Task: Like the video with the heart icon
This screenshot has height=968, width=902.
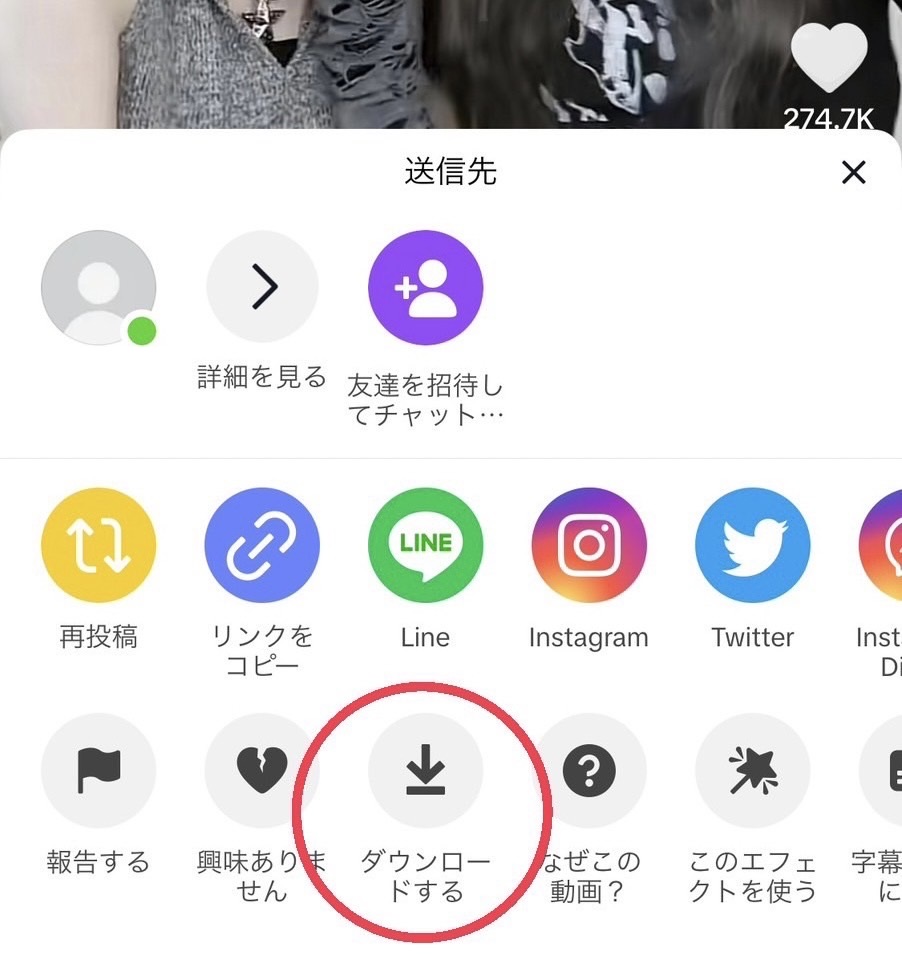Action: point(829,58)
